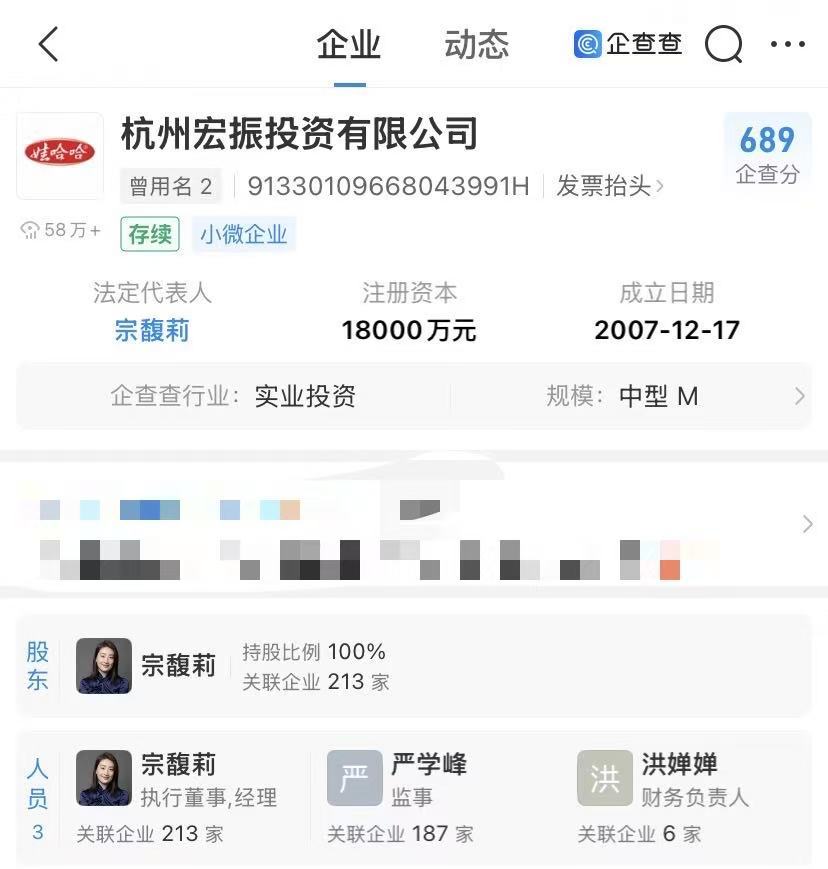
Task: Open shareholder 宗馥莉 with 100% holding
Action: [178, 666]
